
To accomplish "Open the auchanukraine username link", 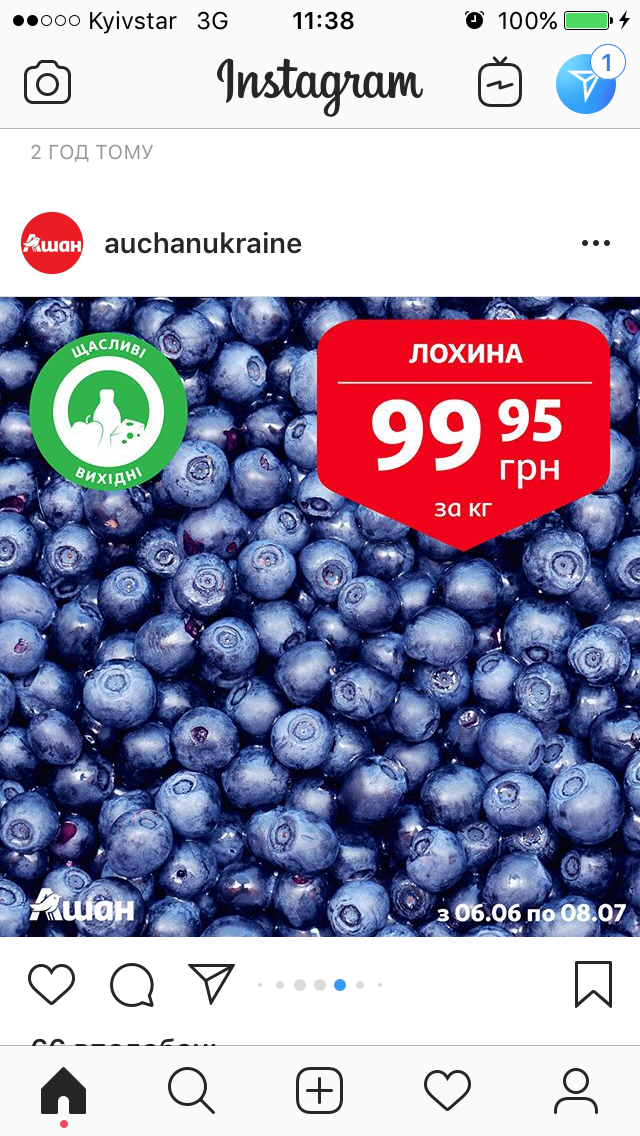I will point(203,243).
